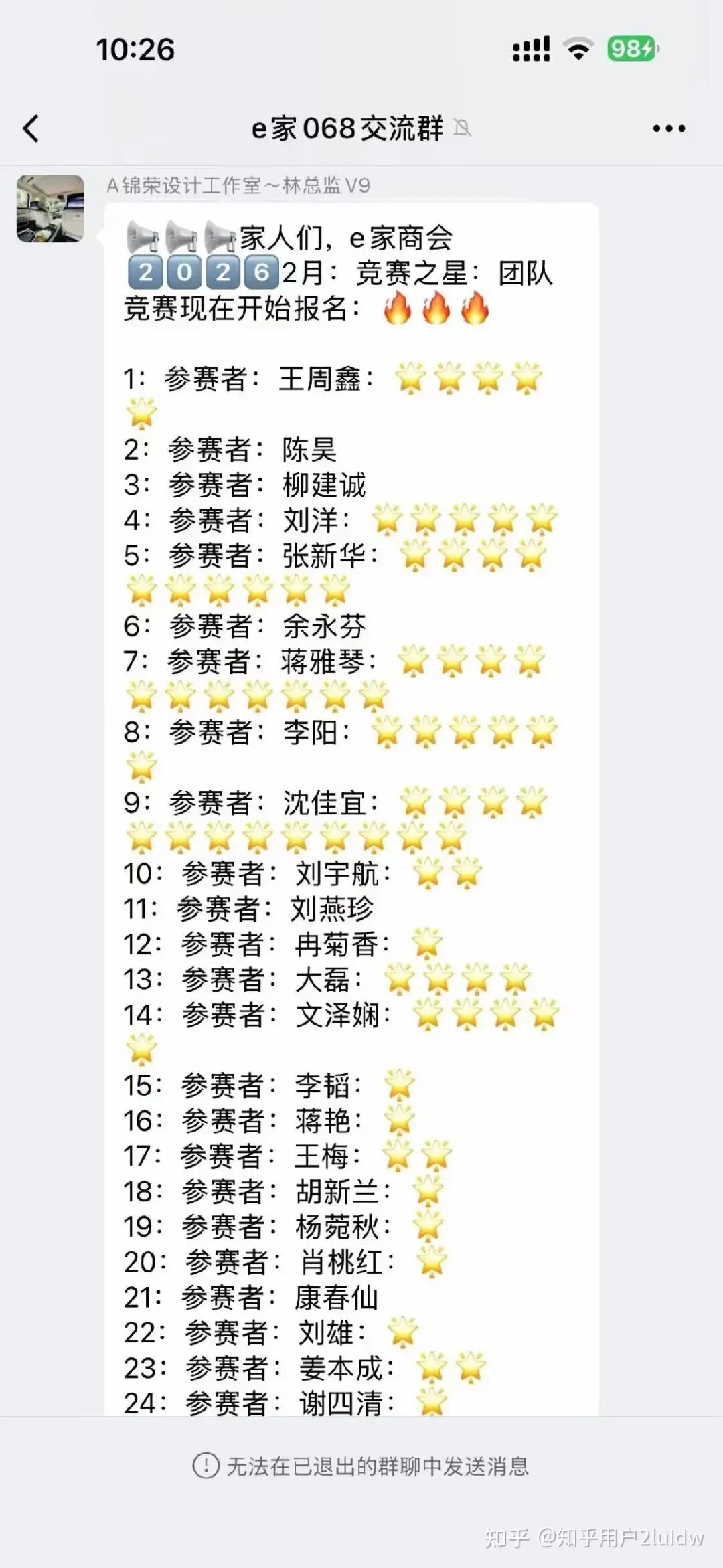Viewport: 723px width, 1568px height.
Task: Open the chat's three-dot options menu
Action: (668, 128)
